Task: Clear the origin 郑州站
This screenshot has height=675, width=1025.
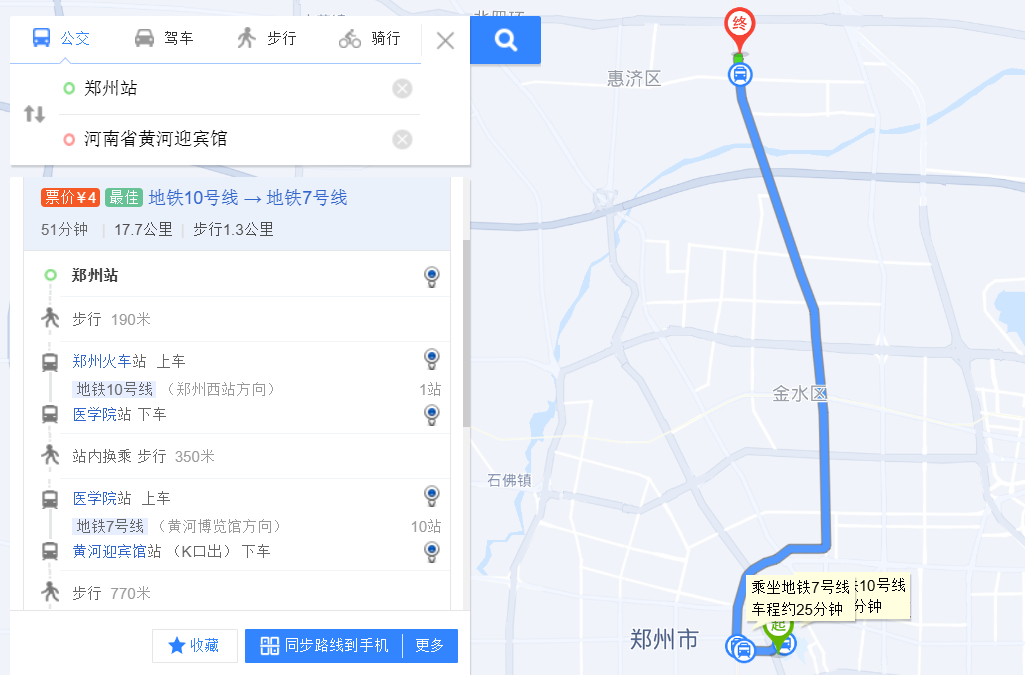Action: pos(402,89)
